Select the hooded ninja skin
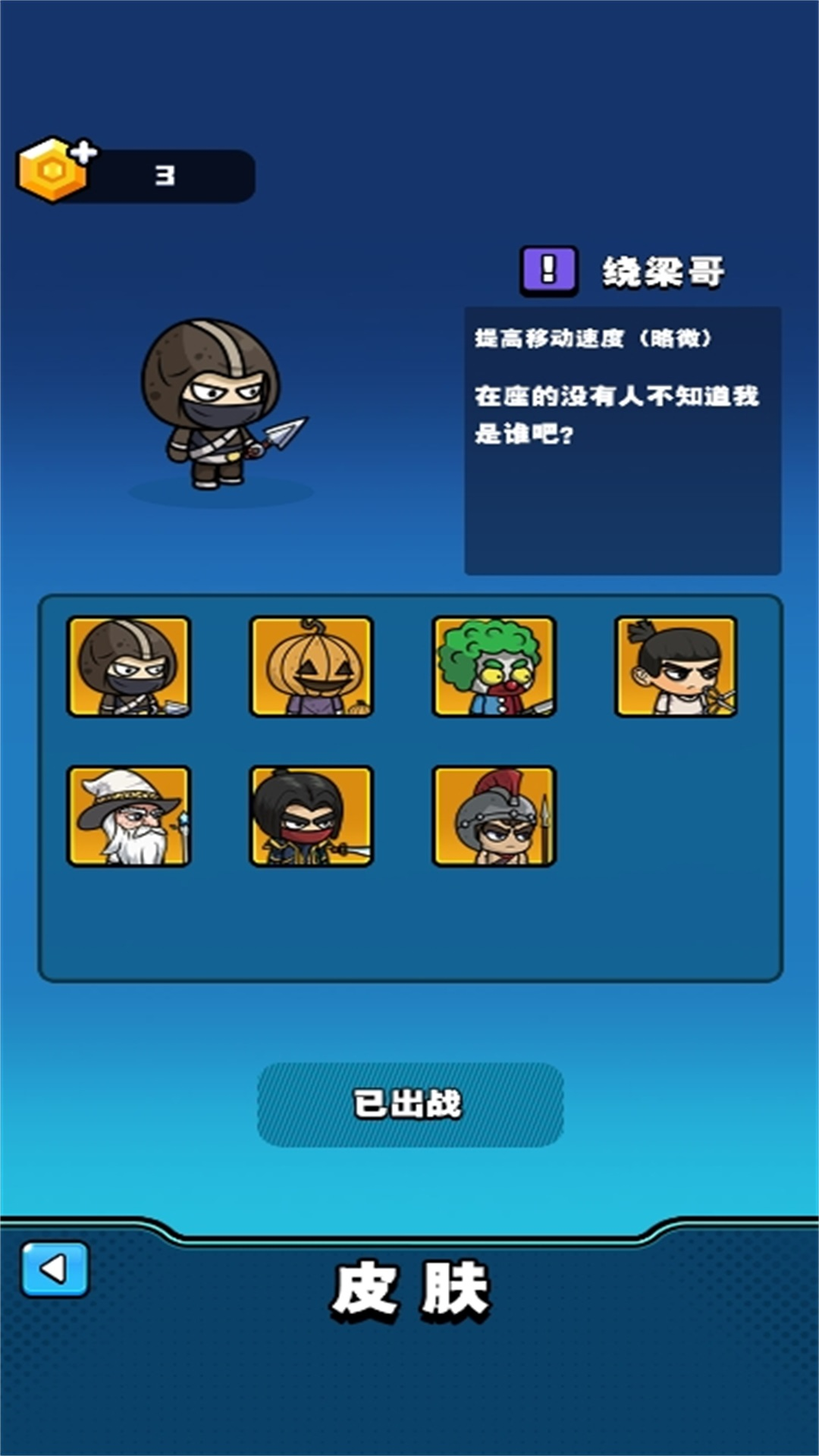 pyautogui.click(x=129, y=667)
